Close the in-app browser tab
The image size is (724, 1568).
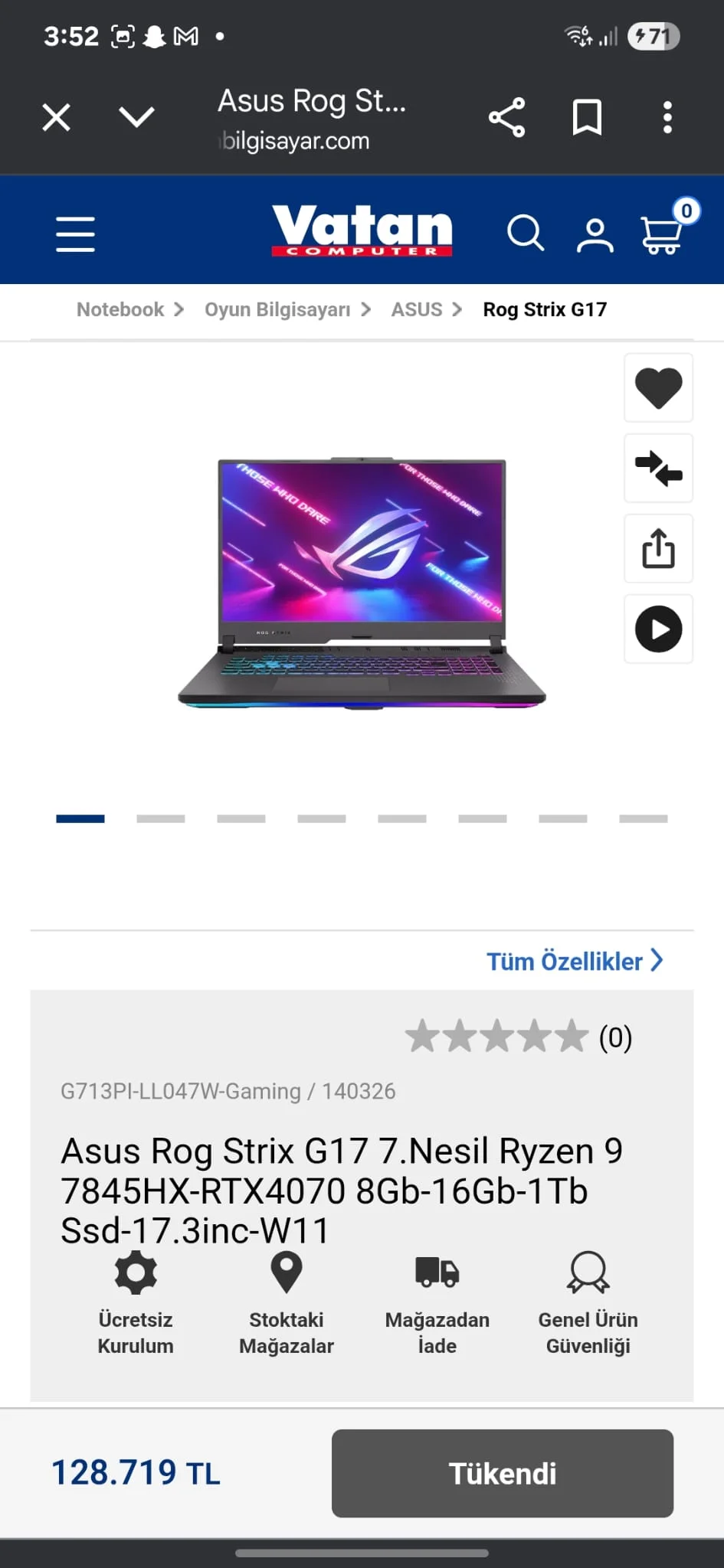pyautogui.click(x=56, y=118)
